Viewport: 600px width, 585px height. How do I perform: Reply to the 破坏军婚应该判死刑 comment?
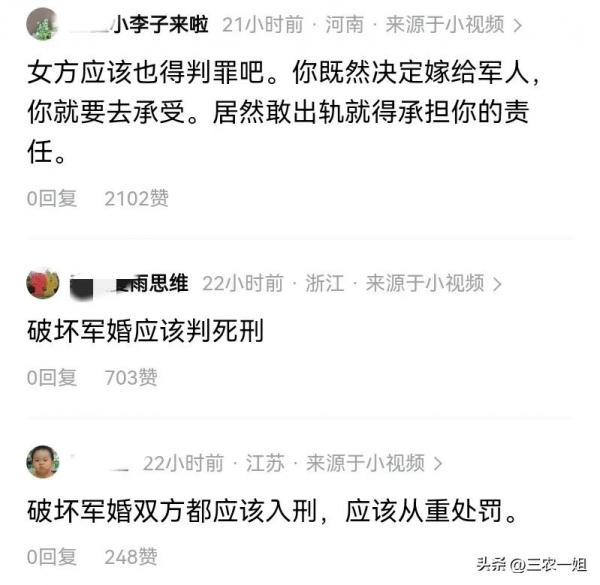pyautogui.click(x=52, y=377)
